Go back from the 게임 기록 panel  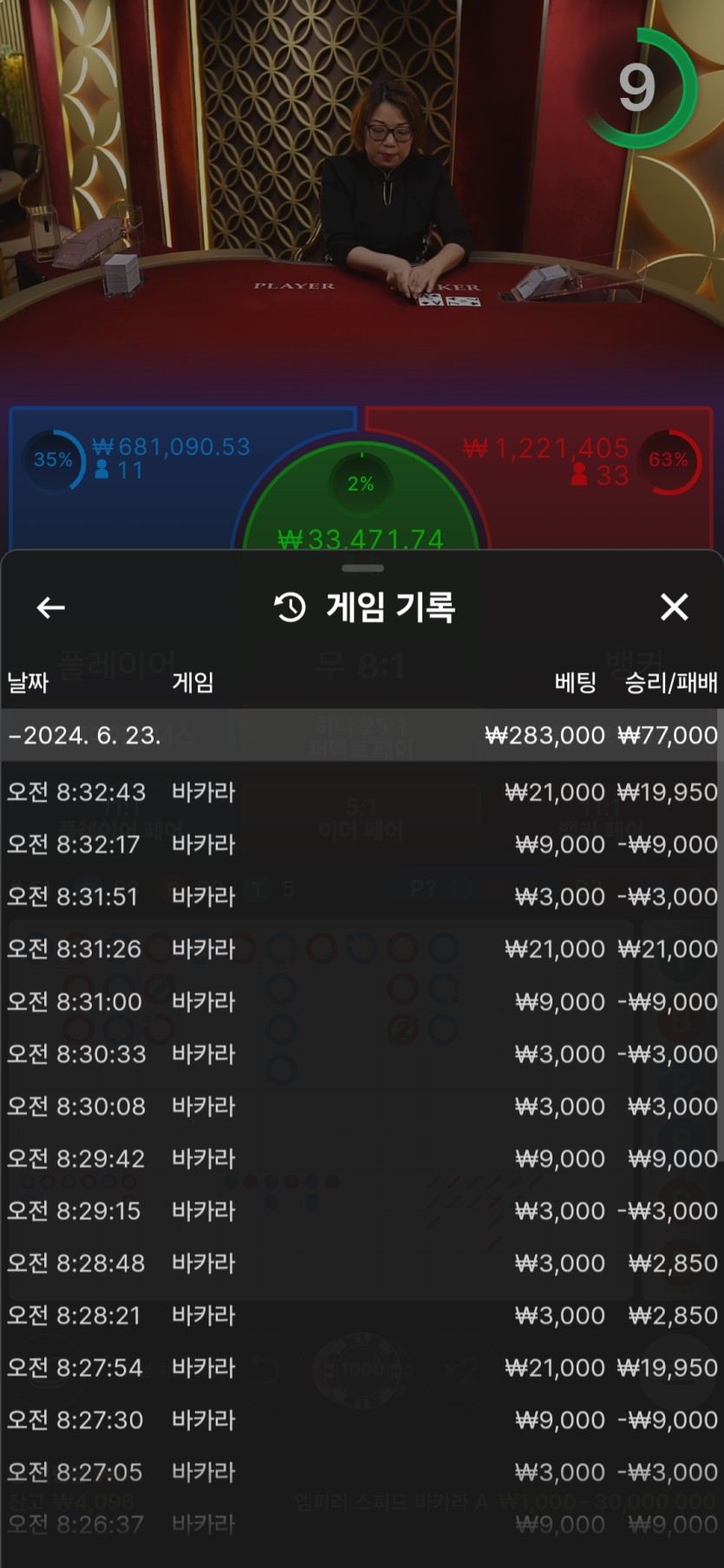point(51,608)
